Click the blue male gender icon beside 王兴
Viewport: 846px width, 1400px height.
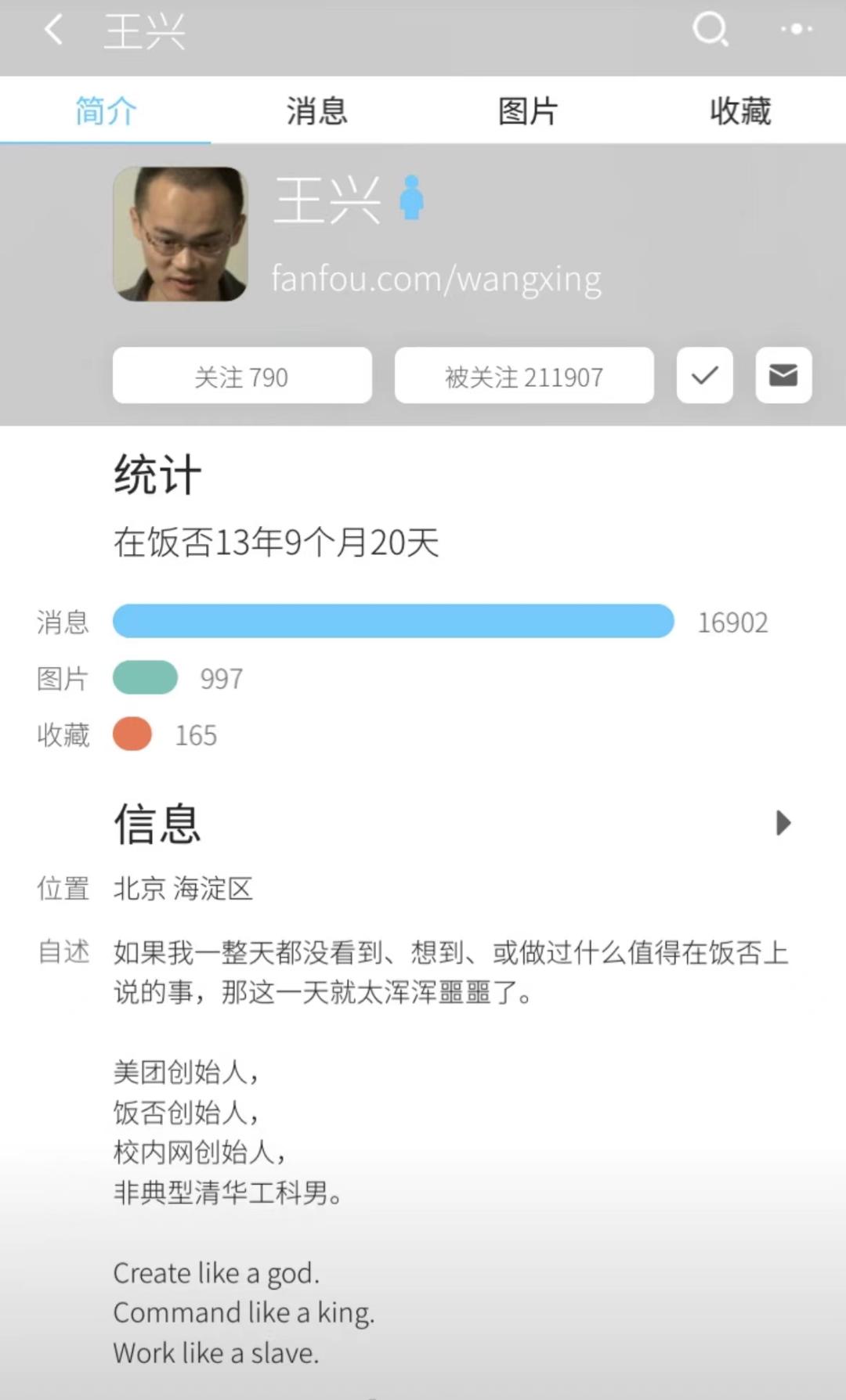click(x=410, y=200)
